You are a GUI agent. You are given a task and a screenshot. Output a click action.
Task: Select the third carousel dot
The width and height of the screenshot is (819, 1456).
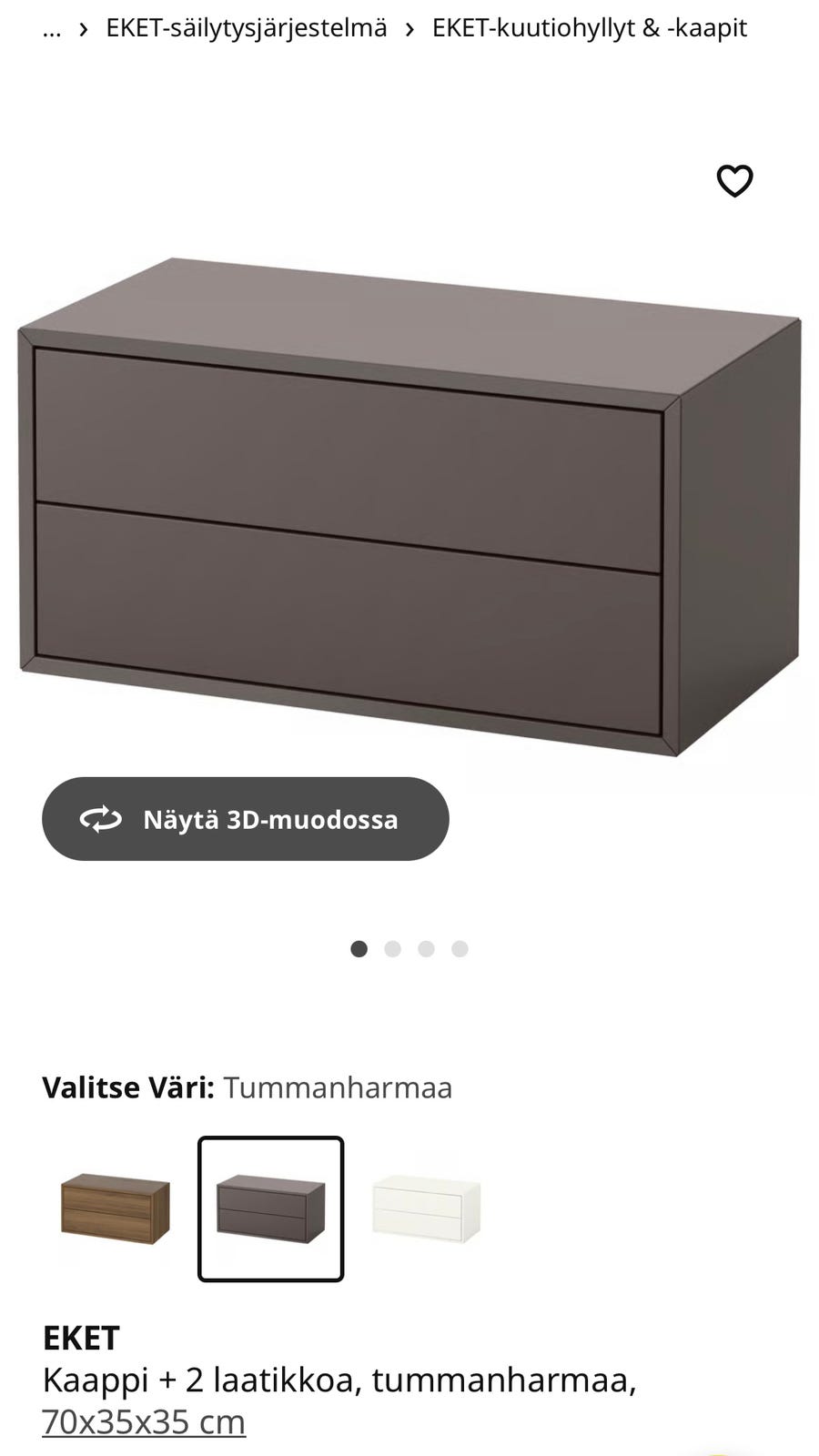coord(427,949)
